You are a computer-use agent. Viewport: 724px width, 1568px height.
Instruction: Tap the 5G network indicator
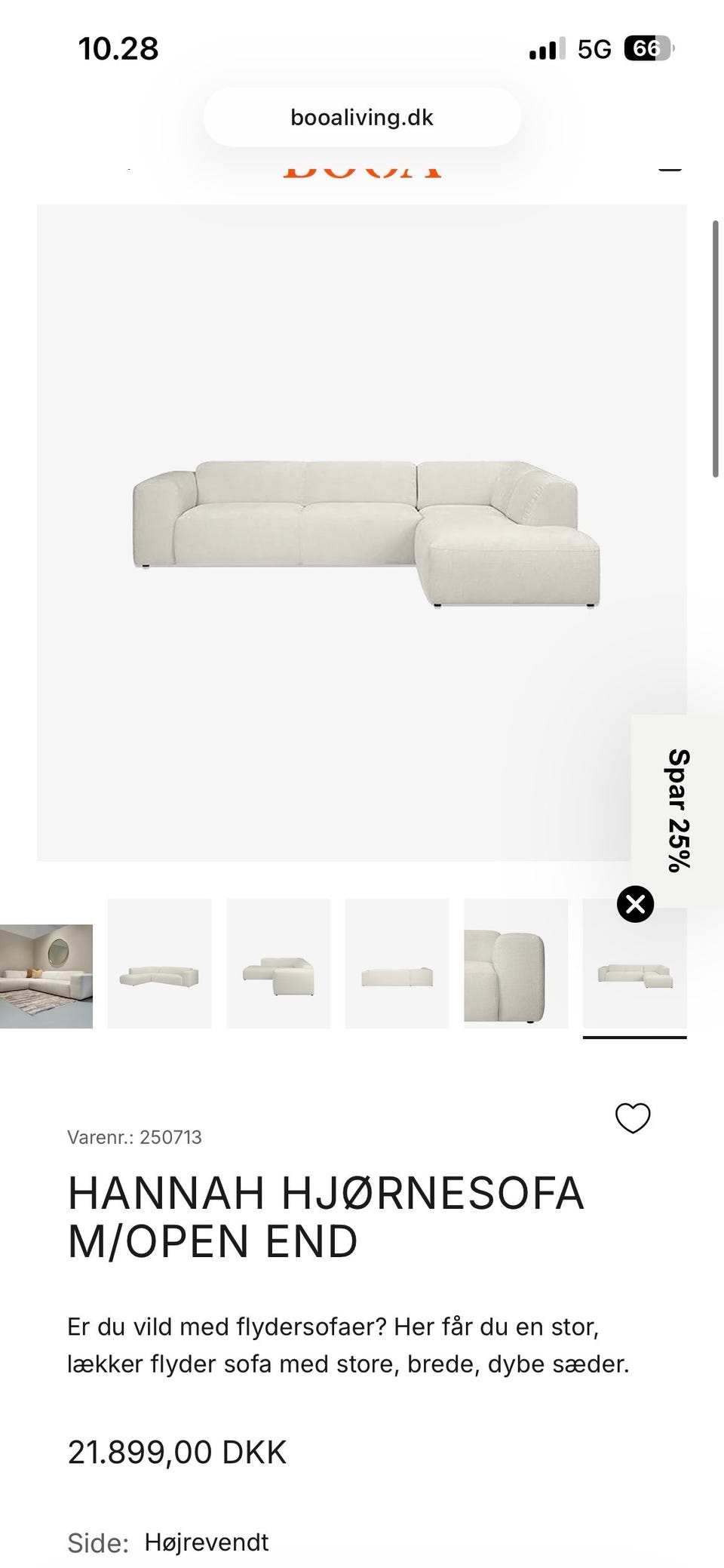(593, 48)
